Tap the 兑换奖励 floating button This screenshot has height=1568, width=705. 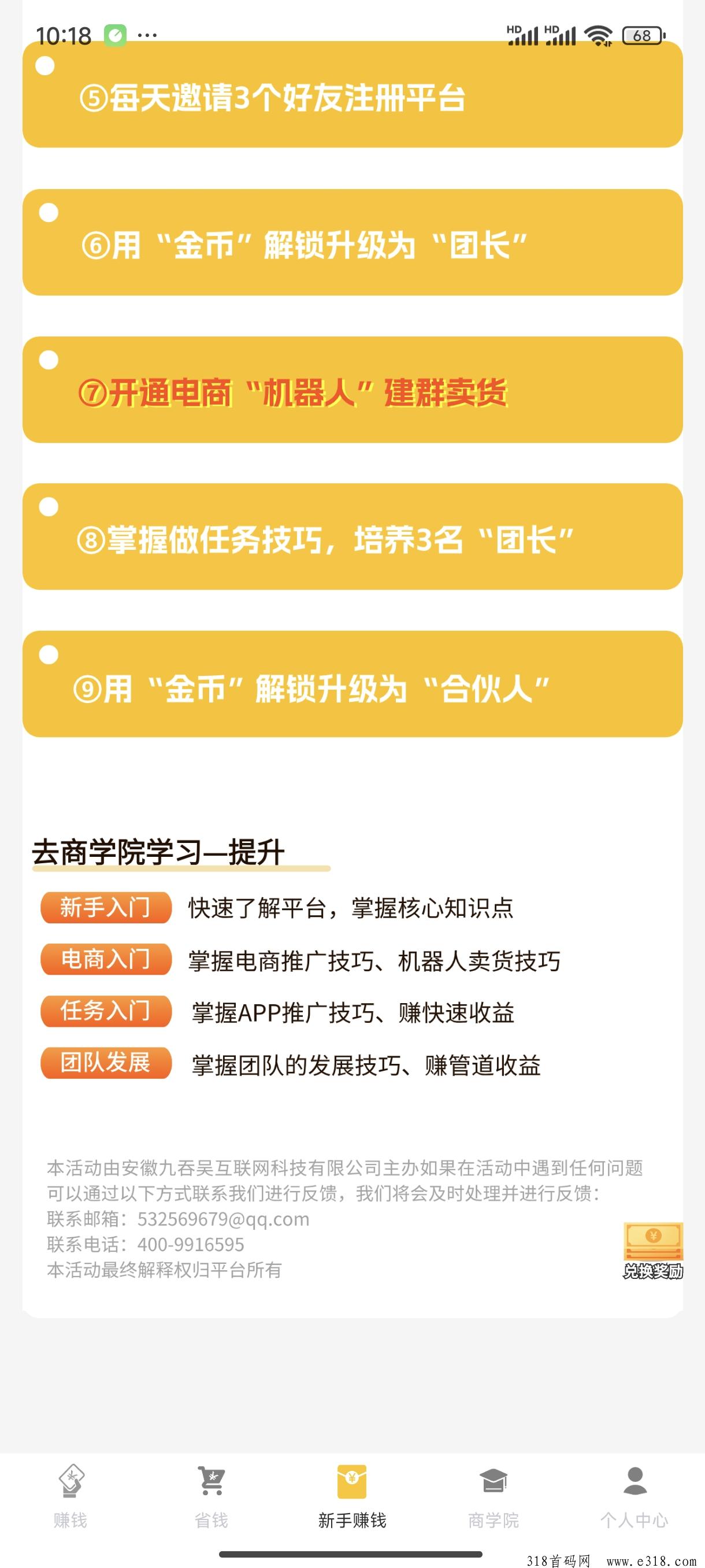pyautogui.click(x=652, y=1250)
